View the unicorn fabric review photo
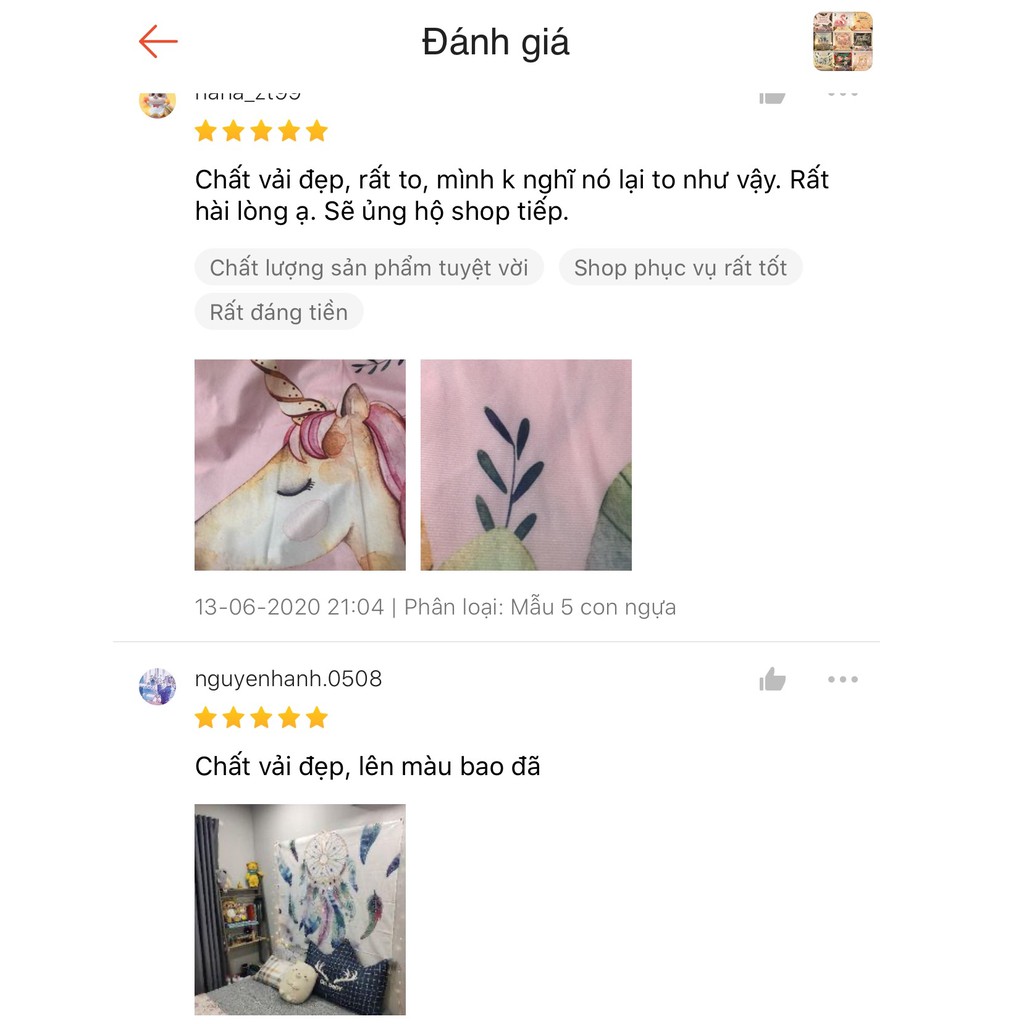 300,465
